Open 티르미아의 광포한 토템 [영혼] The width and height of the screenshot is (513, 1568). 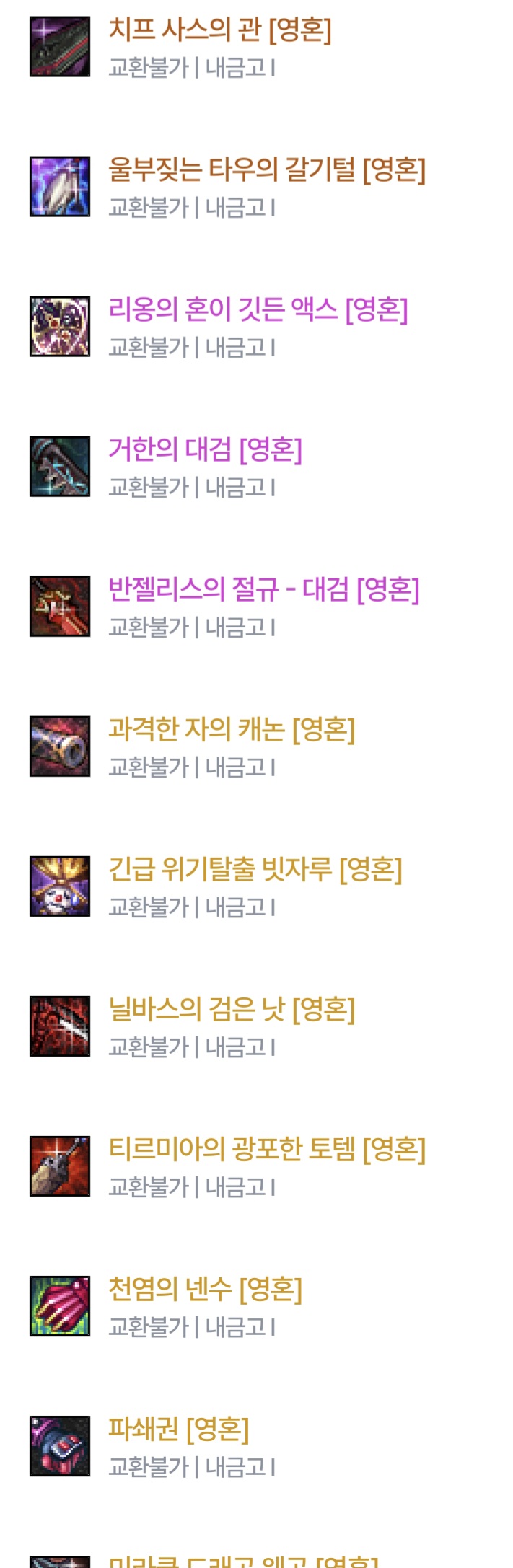[266, 1150]
